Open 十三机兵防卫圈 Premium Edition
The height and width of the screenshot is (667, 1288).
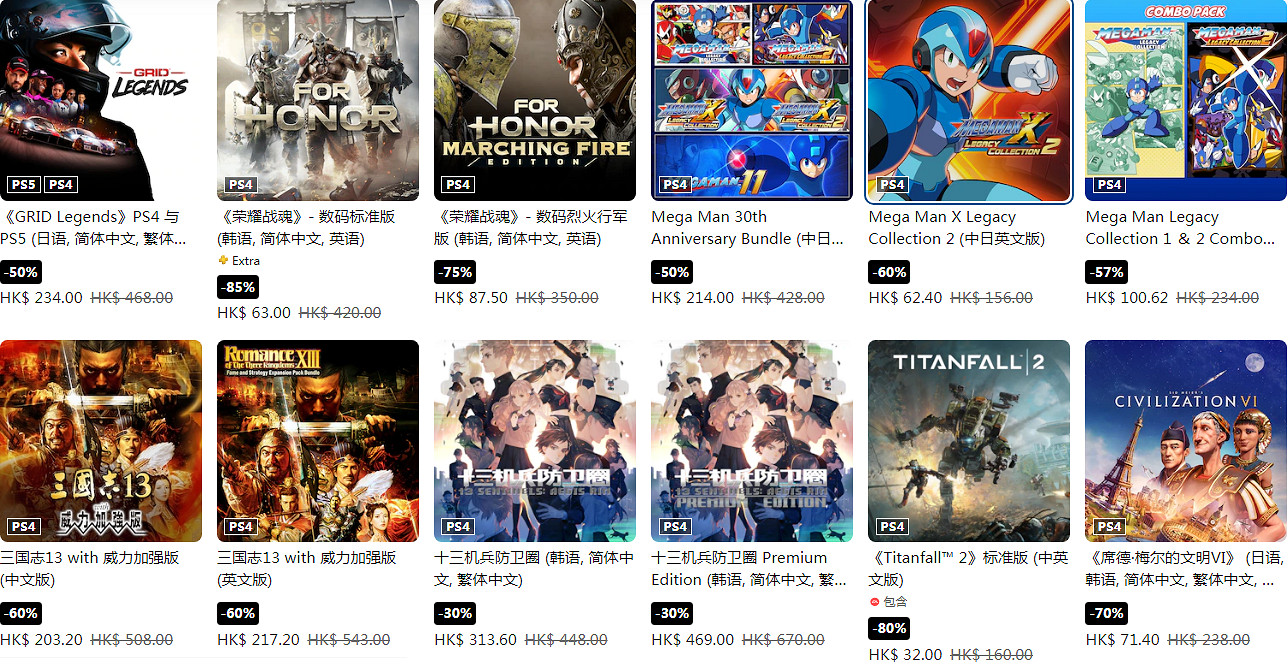click(751, 440)
